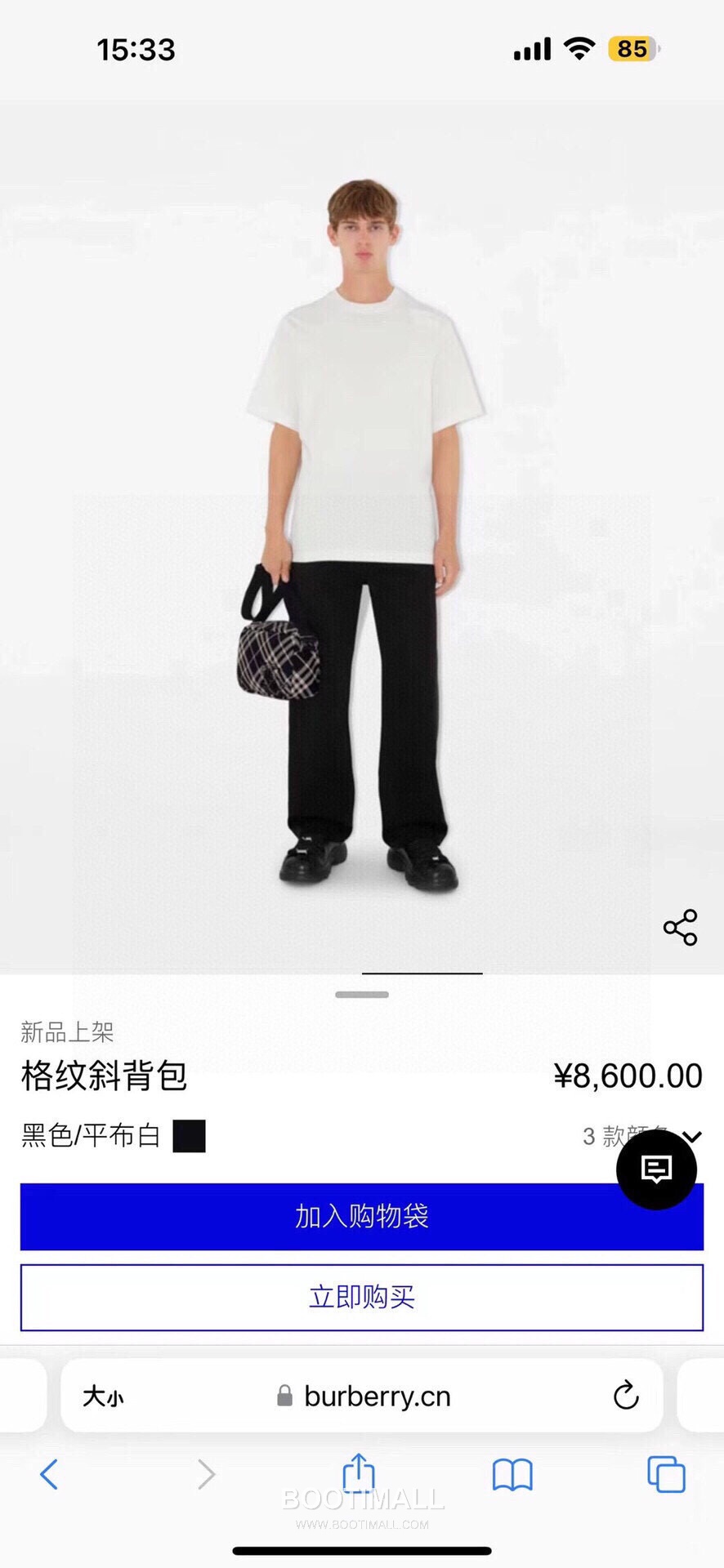
Task: Open color variants using the down chevron
Action: point(693,1135)
